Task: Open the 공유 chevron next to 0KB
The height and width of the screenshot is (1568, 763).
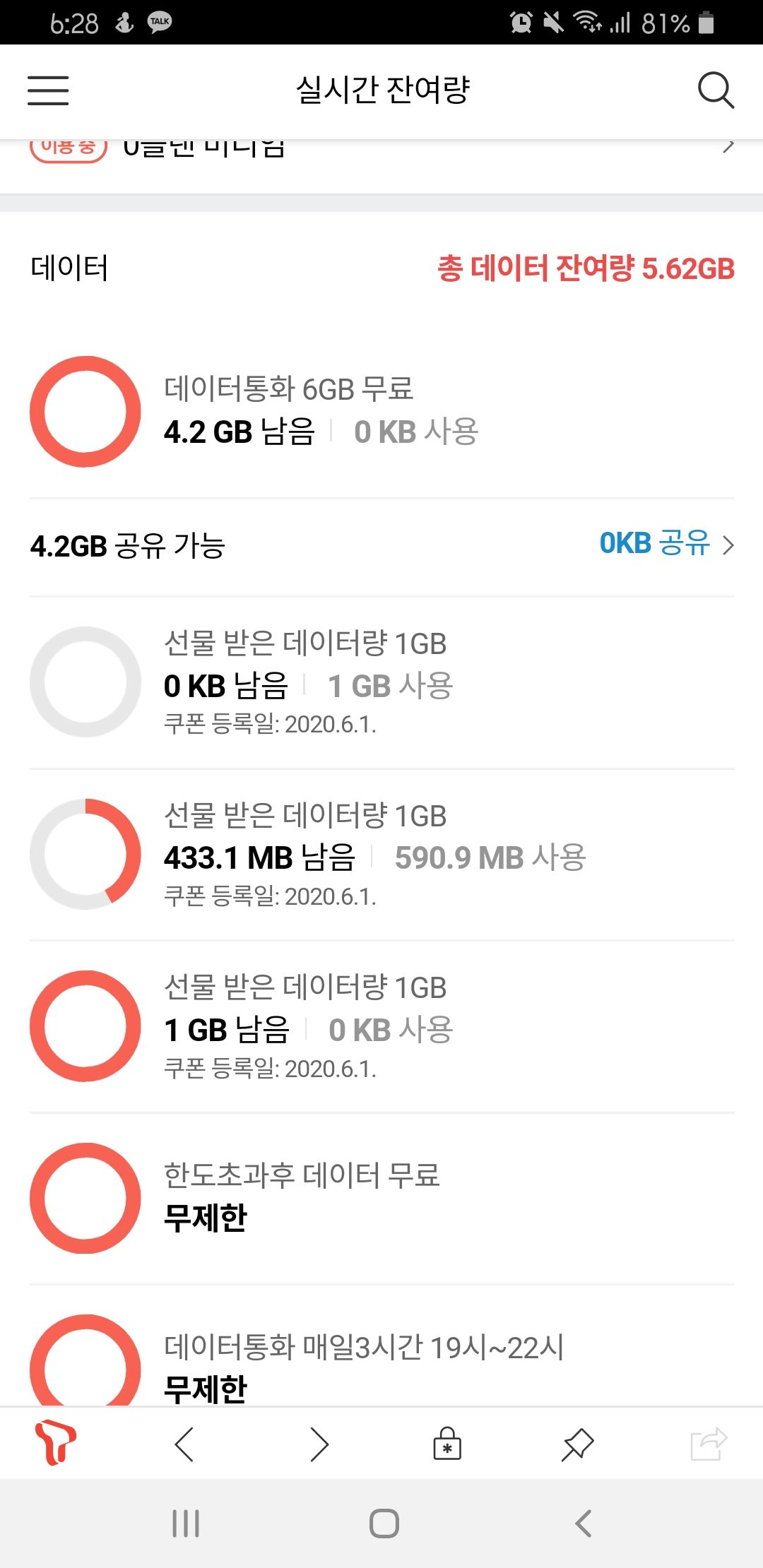Action: (x=729, y=545)
